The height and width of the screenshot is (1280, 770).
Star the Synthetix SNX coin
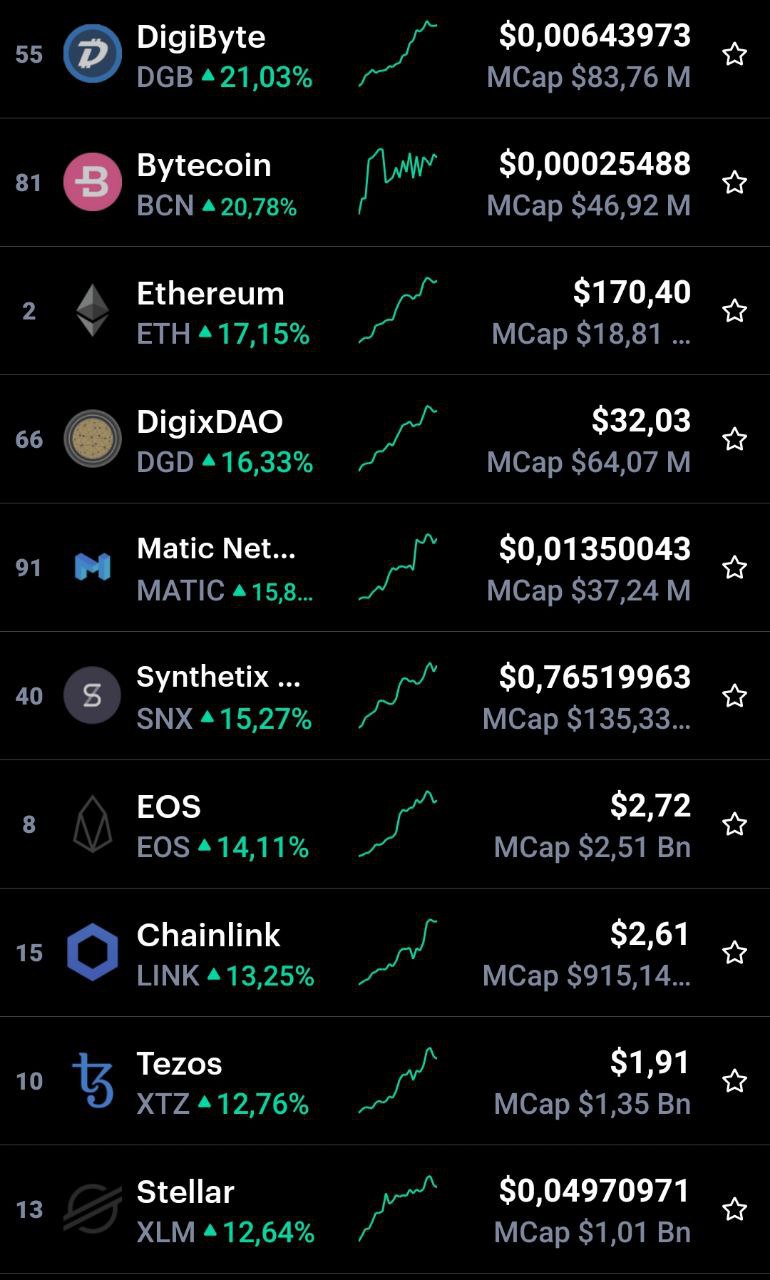pyautogui.click(x=735, y=695)
